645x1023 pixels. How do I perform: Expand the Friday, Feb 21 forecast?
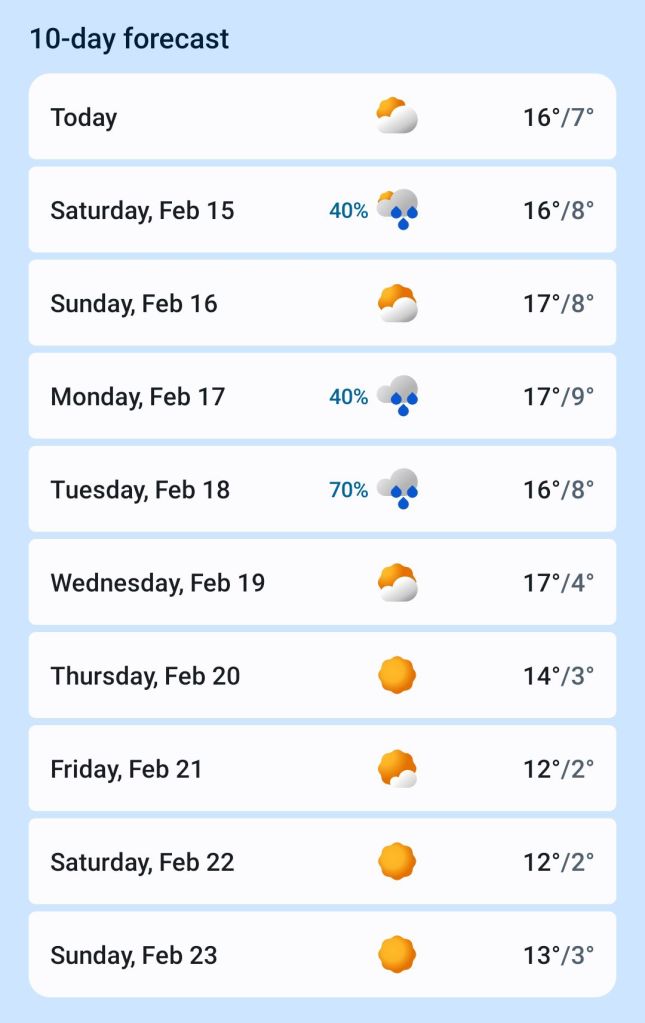[322, 768]
